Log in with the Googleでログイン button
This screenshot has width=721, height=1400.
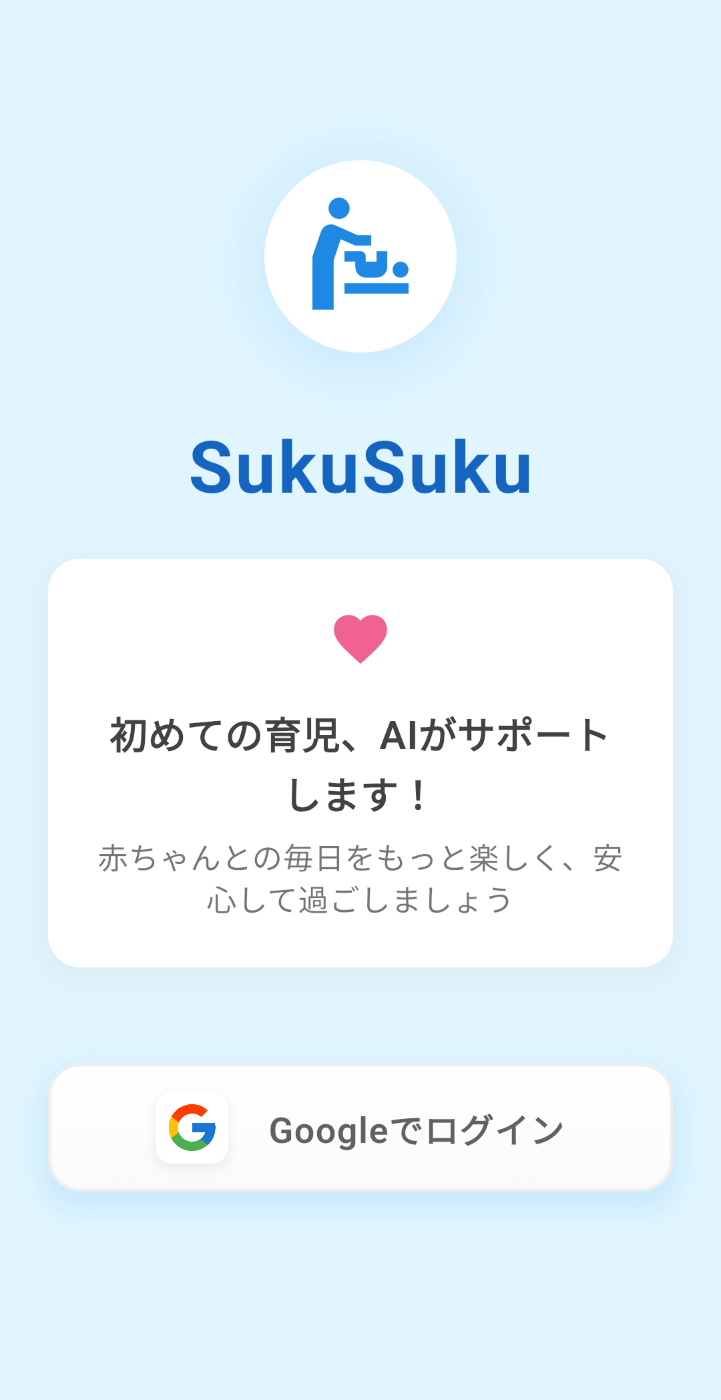(360, 1128)
